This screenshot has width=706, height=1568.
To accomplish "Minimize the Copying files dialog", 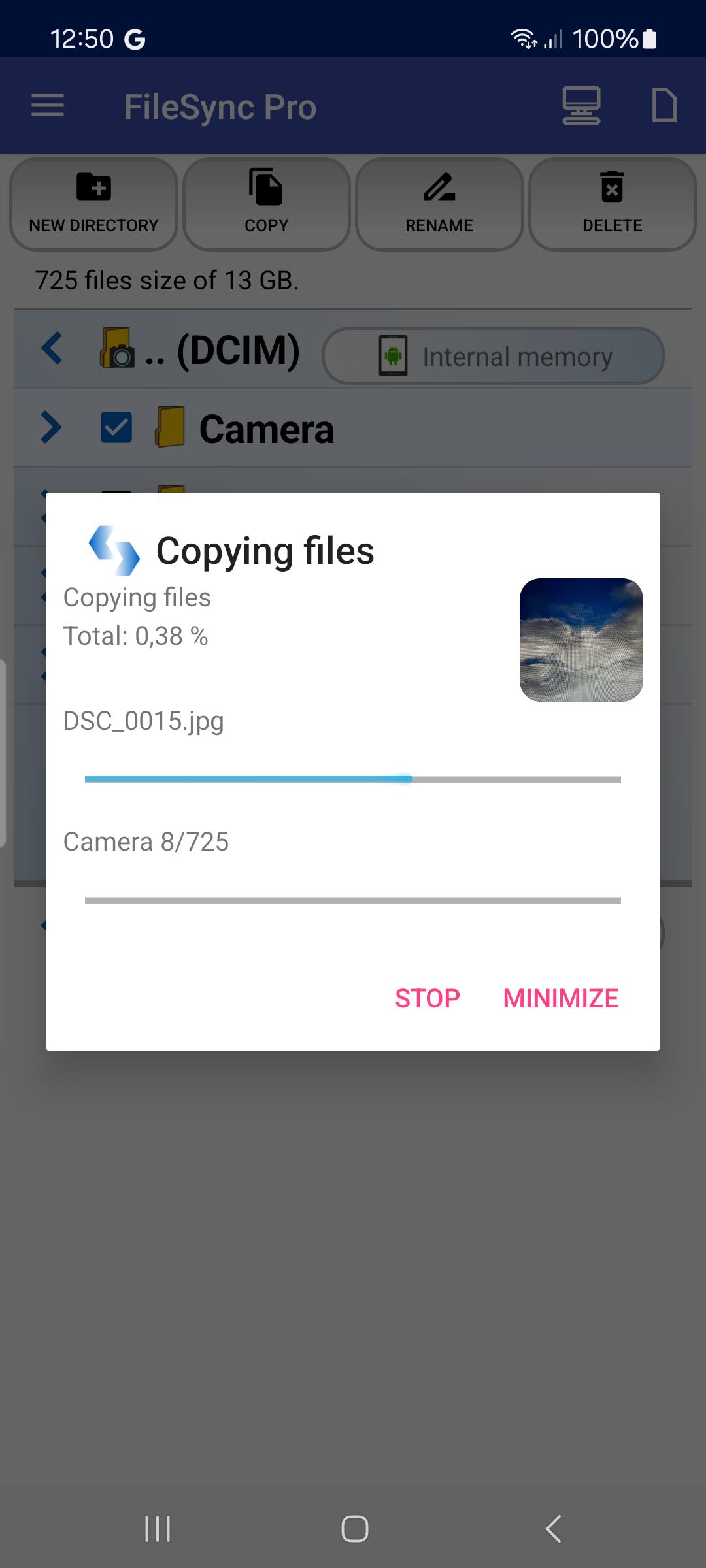I will 561,998.
